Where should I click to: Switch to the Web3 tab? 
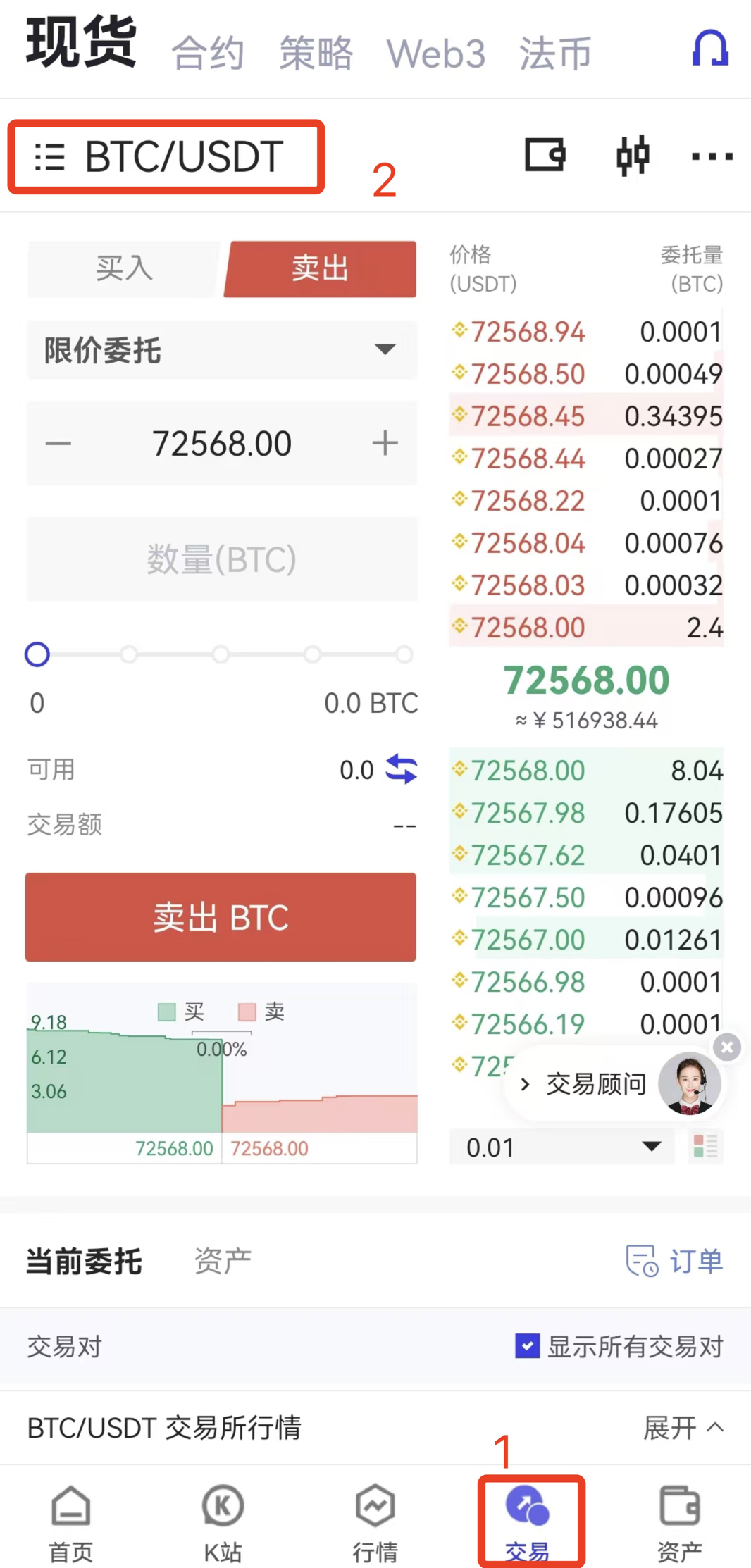pos(436,53)
